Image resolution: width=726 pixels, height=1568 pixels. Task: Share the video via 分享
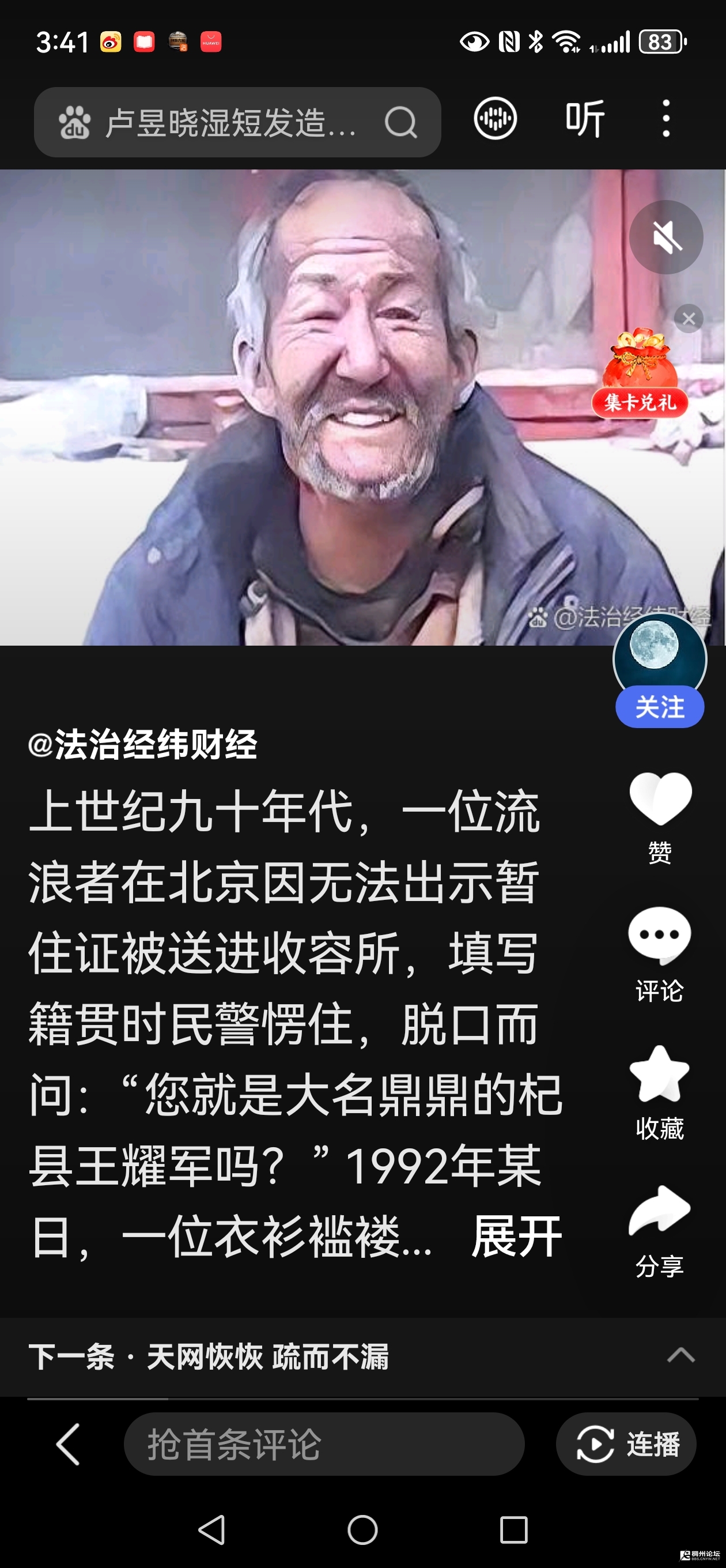click(x=660, y=1212)
